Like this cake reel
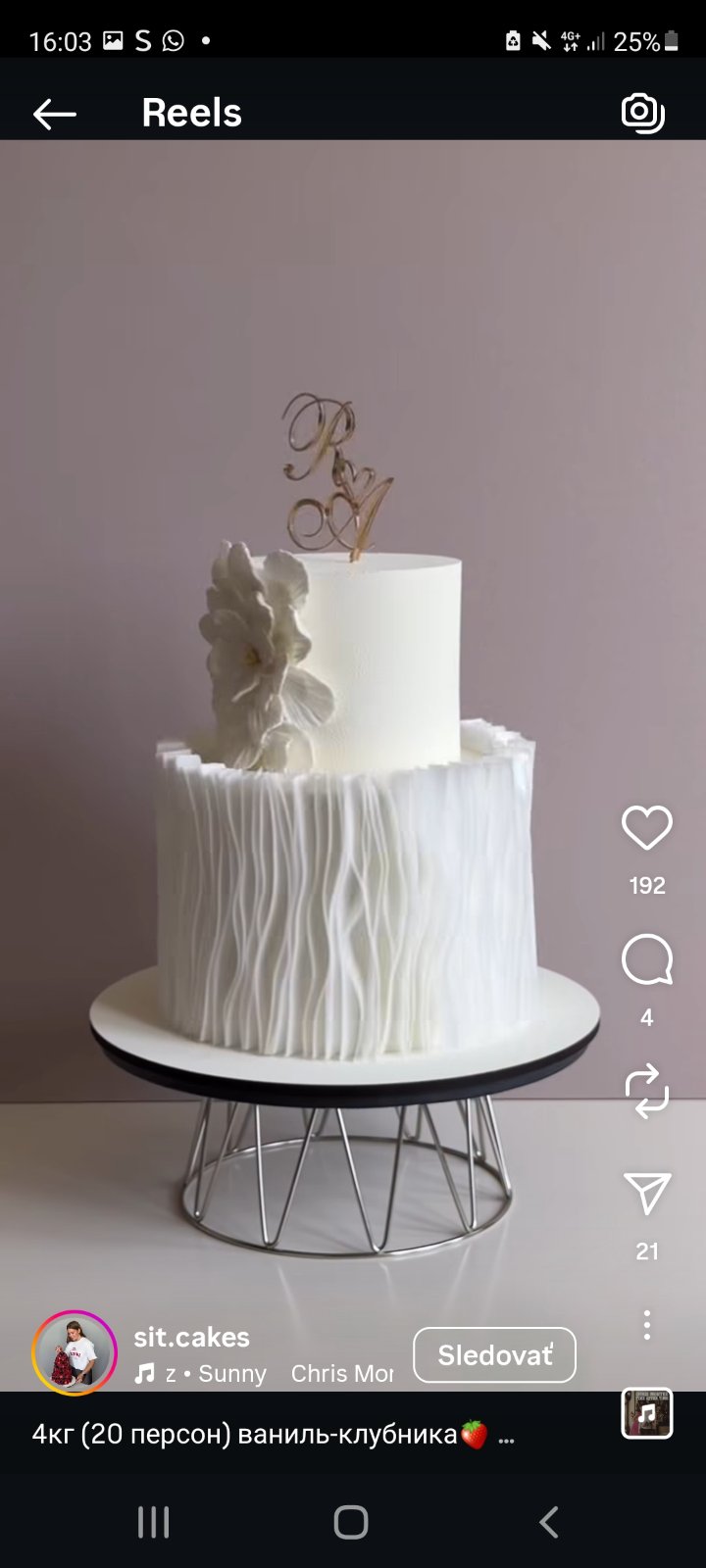This screenshot has height=1568, width=706. click(x=646, y=828)
